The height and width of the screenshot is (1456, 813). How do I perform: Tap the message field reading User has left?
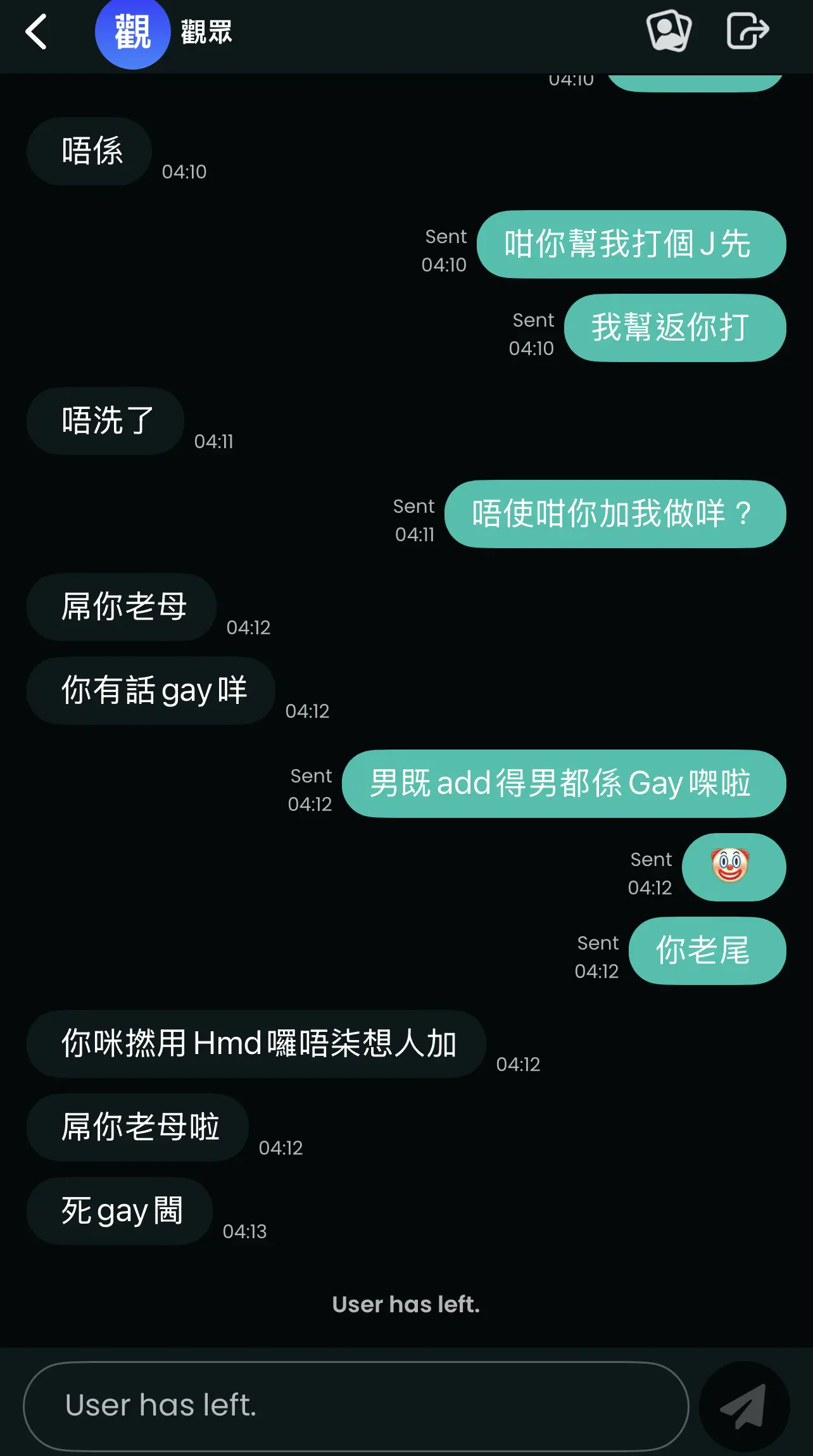(356, 1406)
